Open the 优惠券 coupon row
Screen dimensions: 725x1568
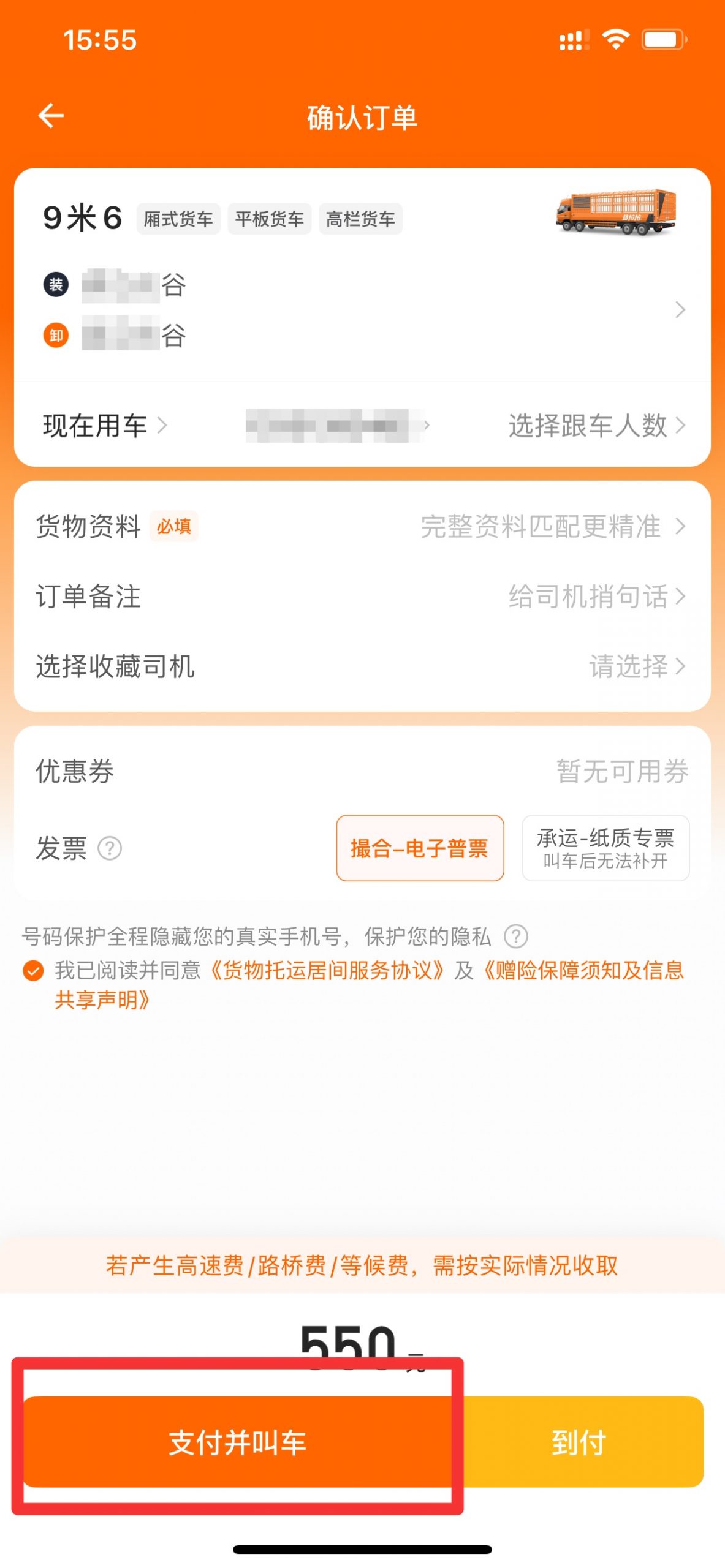pos(362,772)
